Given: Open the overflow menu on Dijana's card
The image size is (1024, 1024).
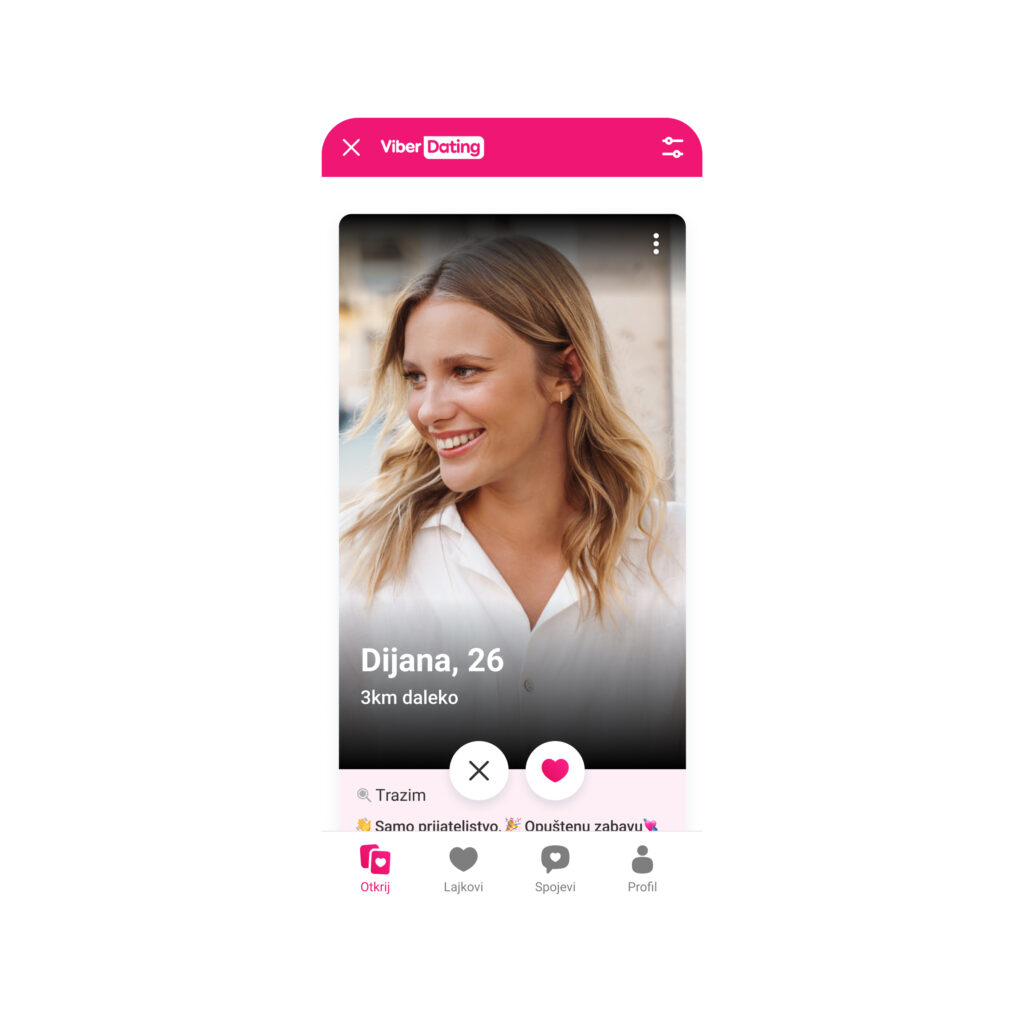Looking at the screenshot, I should pos(656,243).
